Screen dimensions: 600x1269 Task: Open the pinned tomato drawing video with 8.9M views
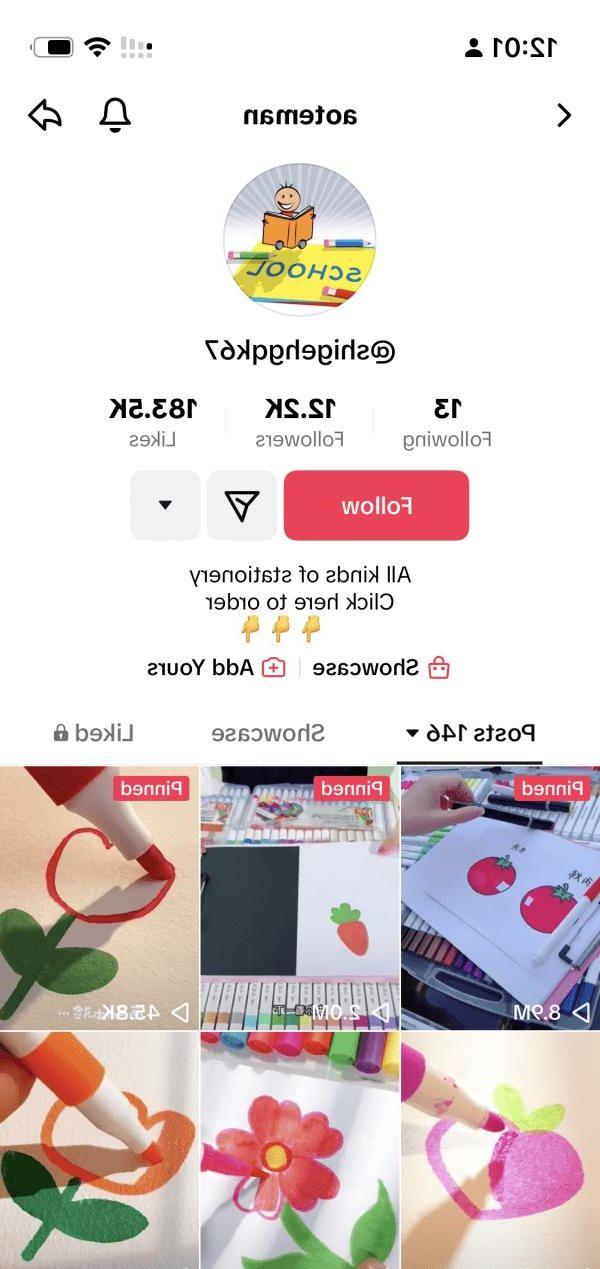point(500,898)
